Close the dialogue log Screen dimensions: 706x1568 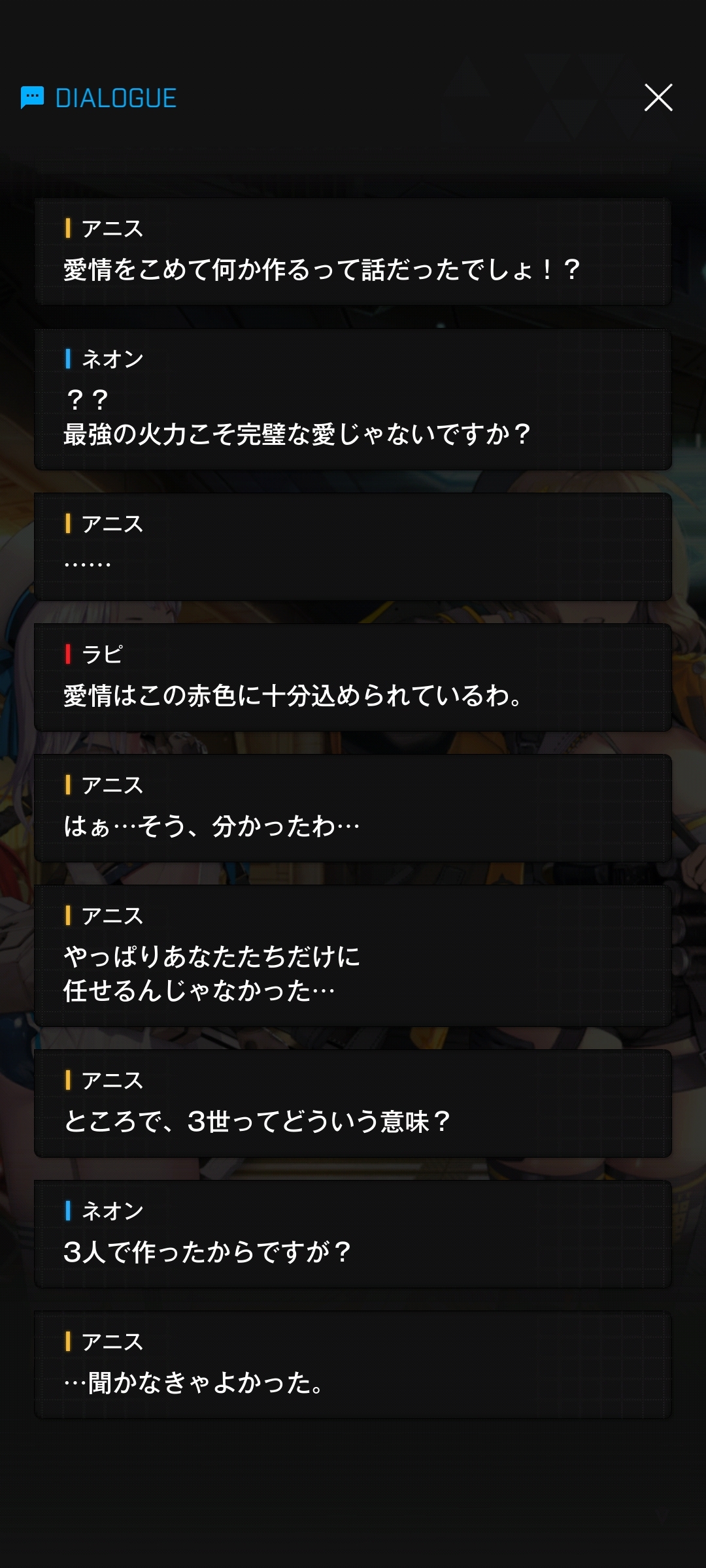point(658,98)
